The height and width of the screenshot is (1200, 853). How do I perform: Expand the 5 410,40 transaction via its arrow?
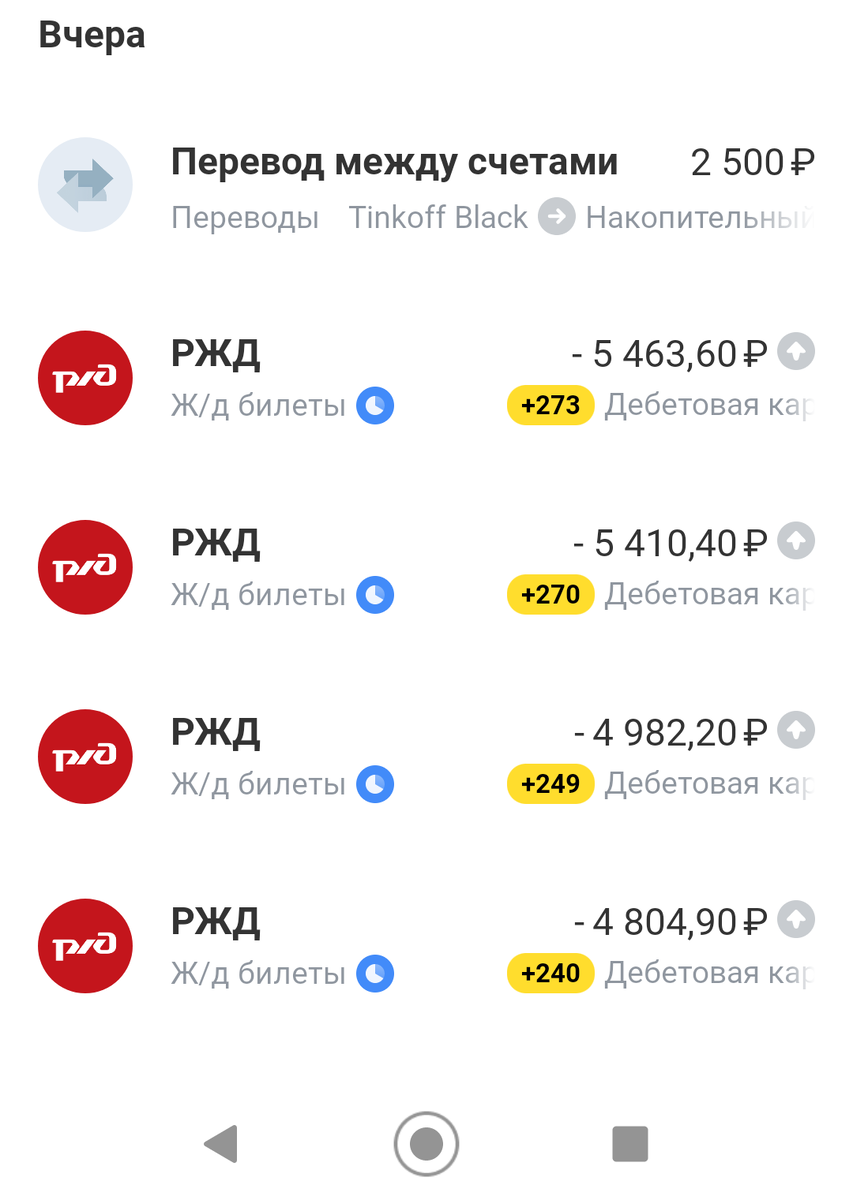pos(795,541)
